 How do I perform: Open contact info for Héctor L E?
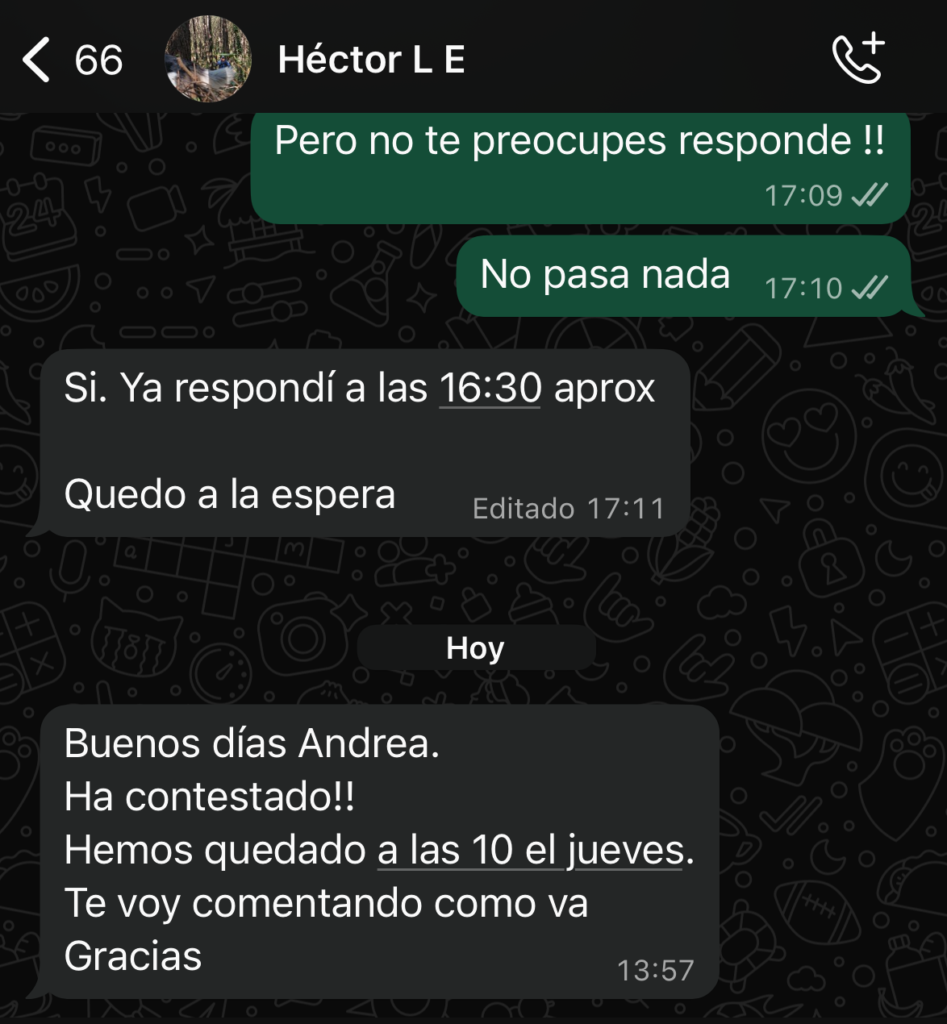(x=371, y=61)
